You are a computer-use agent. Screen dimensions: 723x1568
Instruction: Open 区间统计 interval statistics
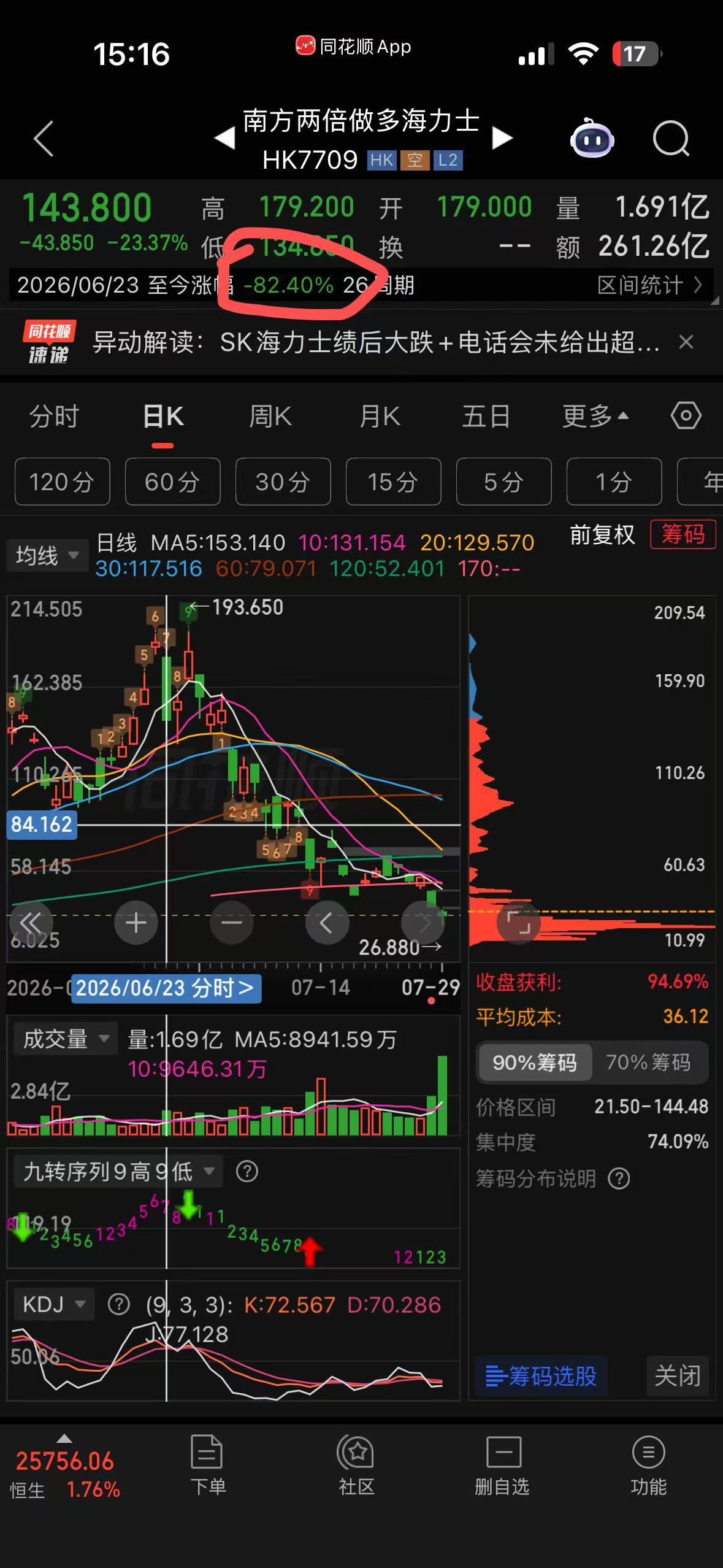tap(649, 285)
